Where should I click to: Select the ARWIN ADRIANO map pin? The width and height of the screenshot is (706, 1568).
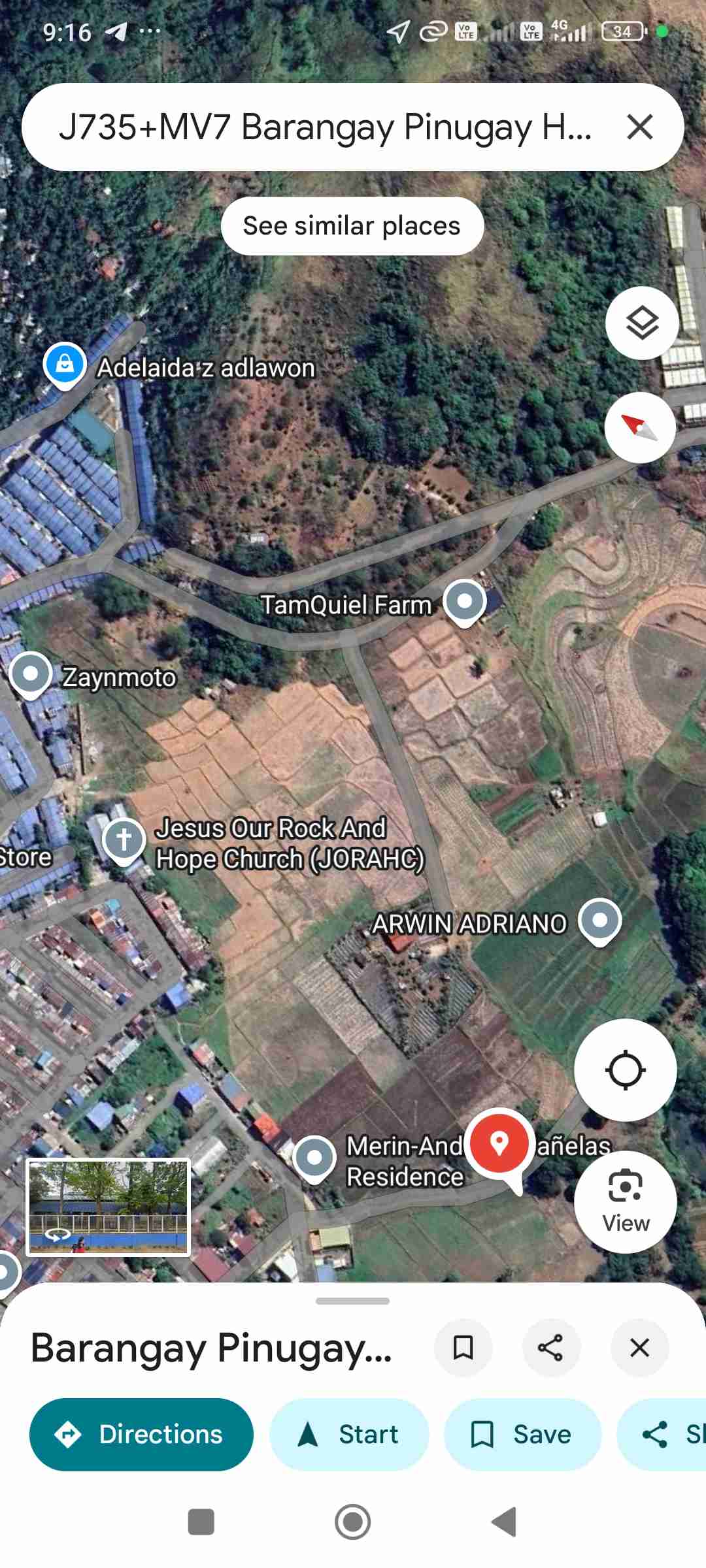tap(599, 921)
